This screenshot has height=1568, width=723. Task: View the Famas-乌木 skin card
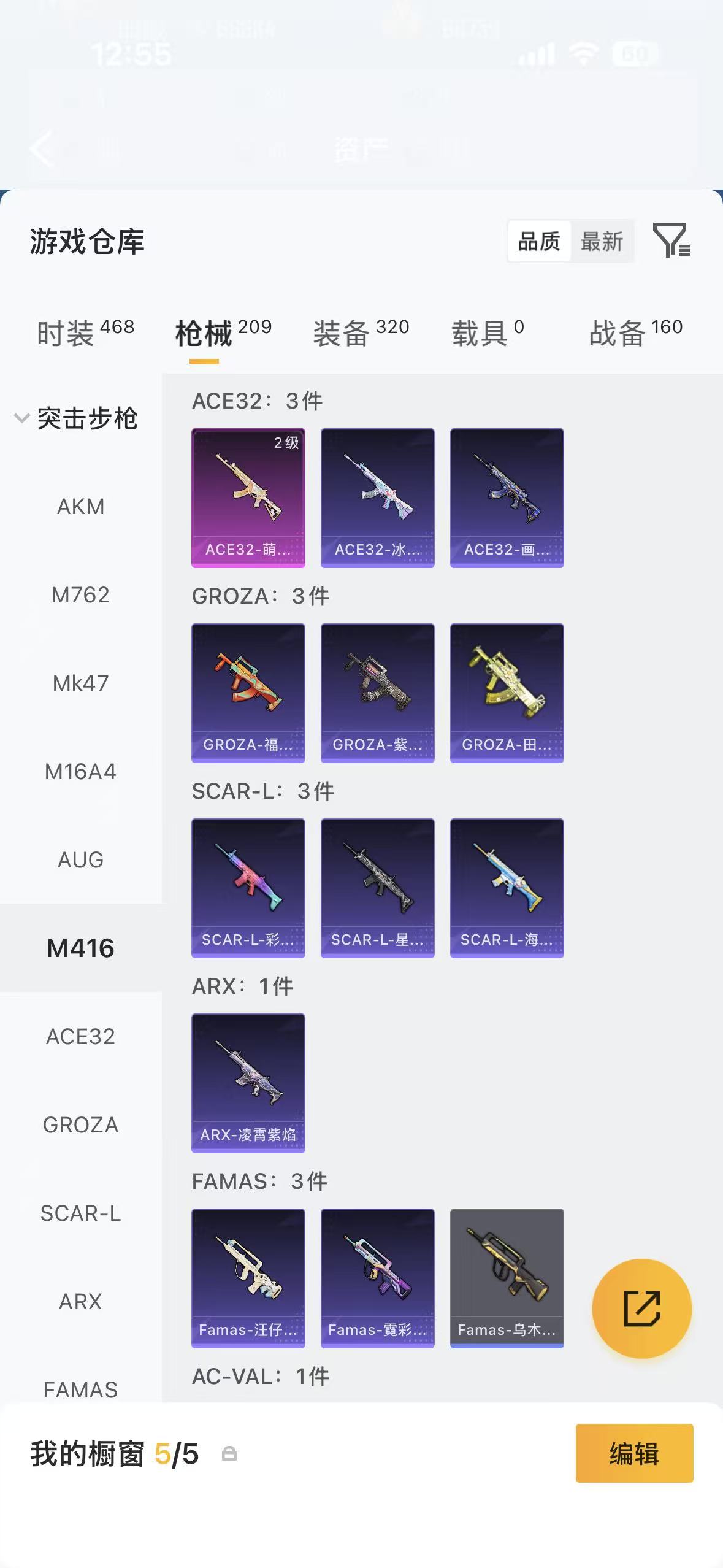(507, 1278)
